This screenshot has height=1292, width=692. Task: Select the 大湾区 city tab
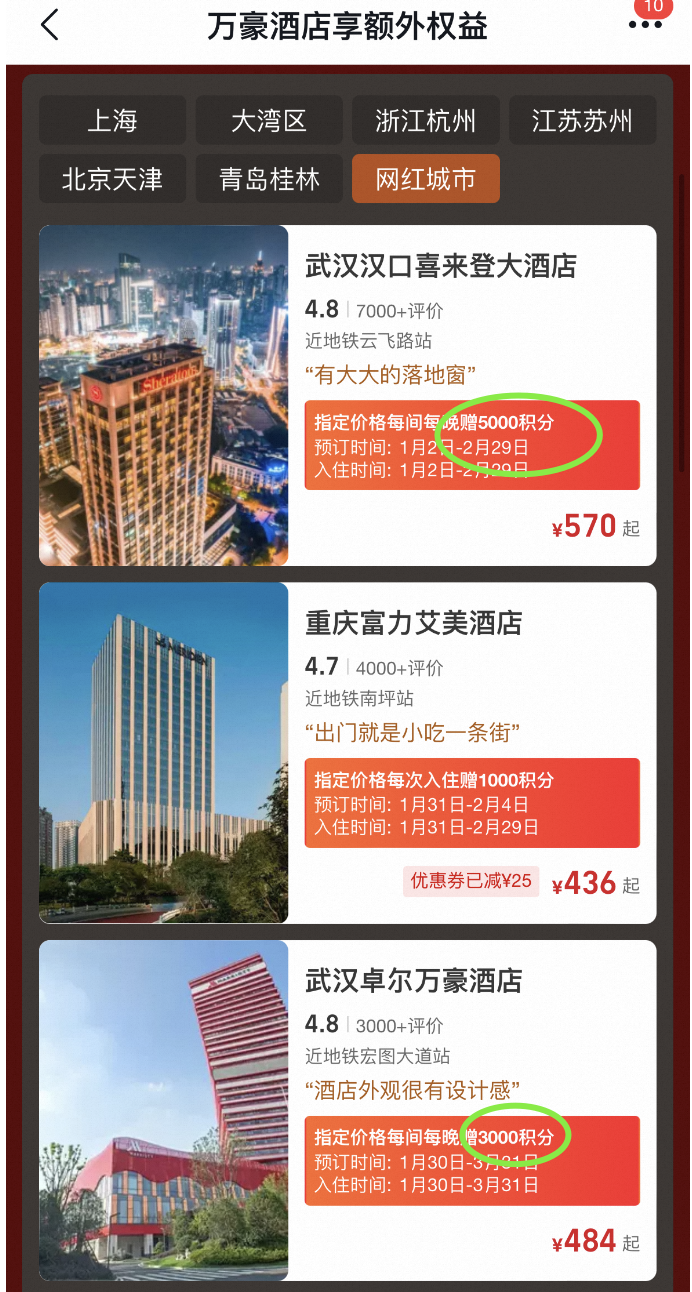pos(269,121)
